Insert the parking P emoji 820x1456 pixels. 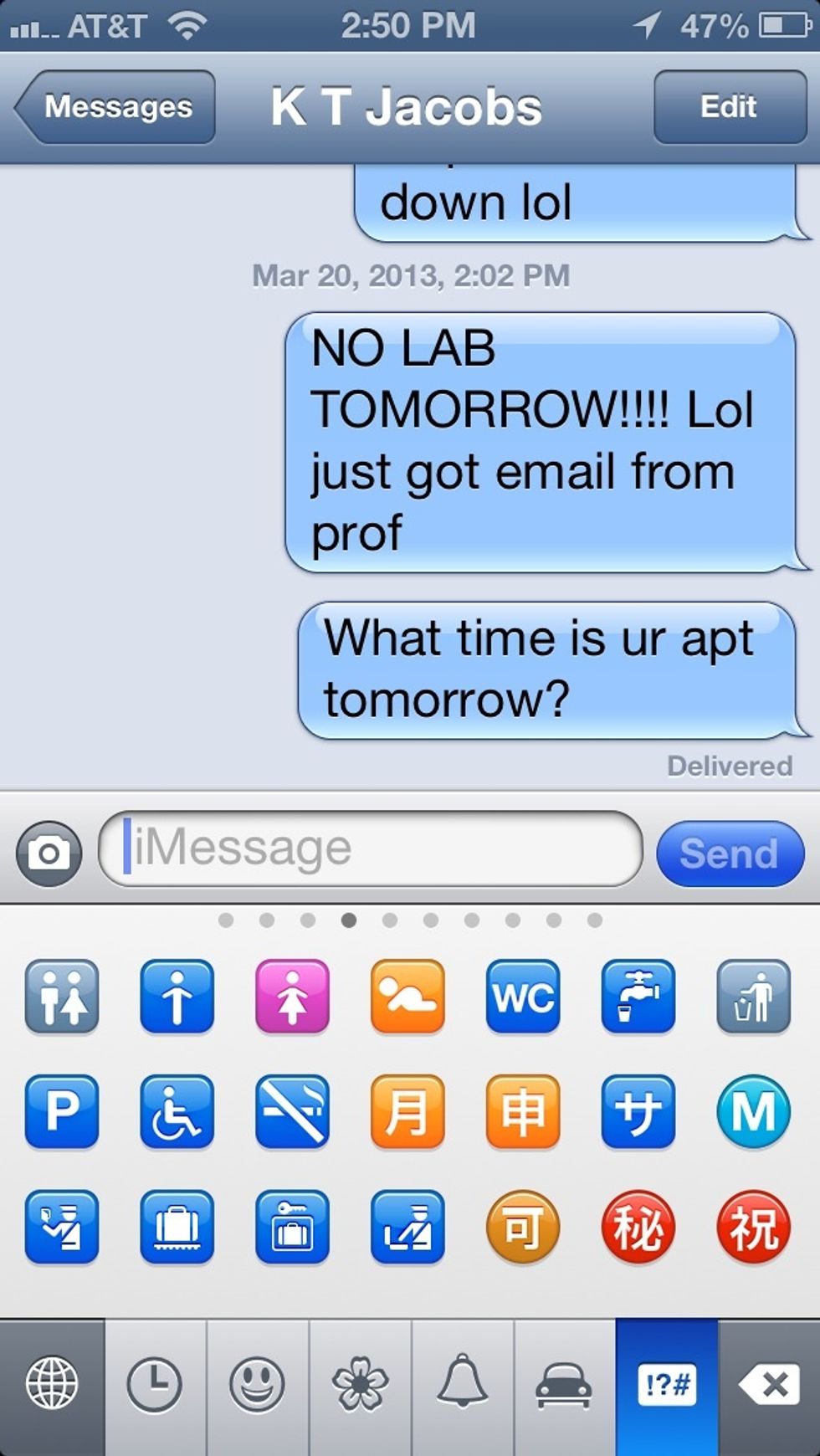[62, 1111]
